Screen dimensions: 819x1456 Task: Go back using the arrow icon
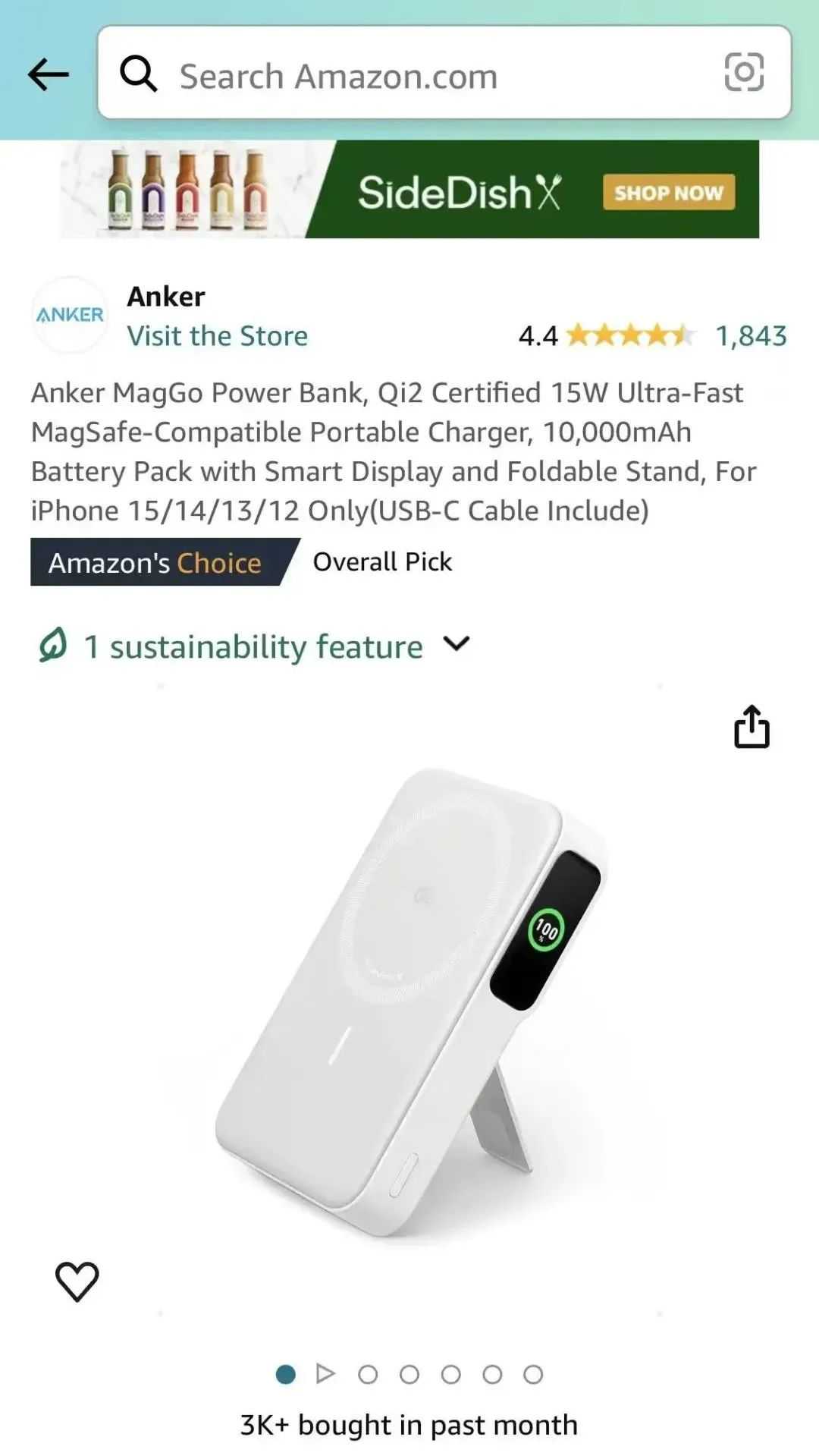tap(48, 74)
